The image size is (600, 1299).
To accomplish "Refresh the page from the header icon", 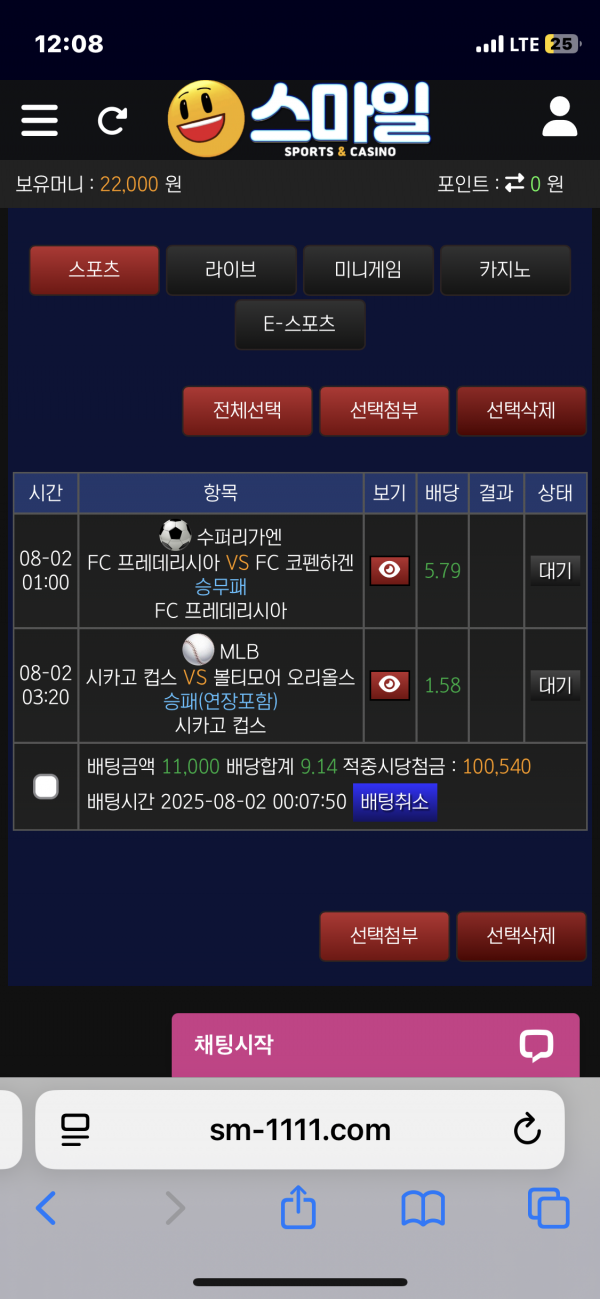I will (112, 120).
